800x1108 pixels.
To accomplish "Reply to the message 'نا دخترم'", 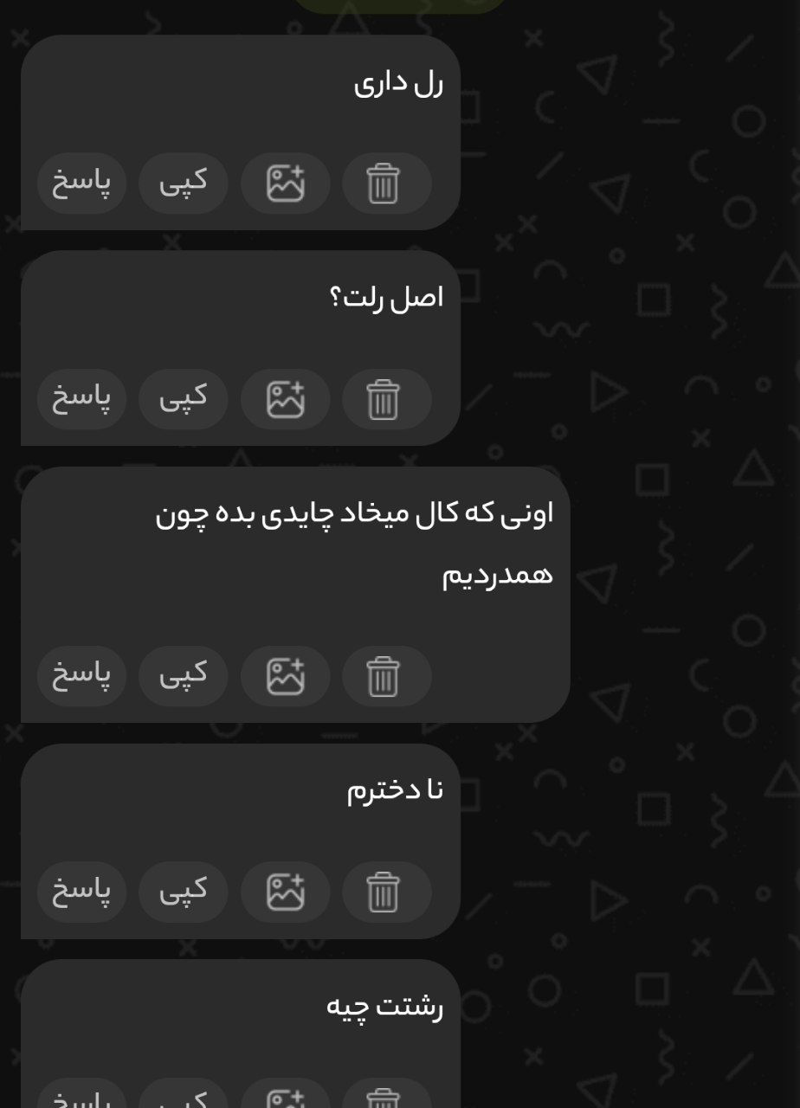I will (x=81, y=892).
